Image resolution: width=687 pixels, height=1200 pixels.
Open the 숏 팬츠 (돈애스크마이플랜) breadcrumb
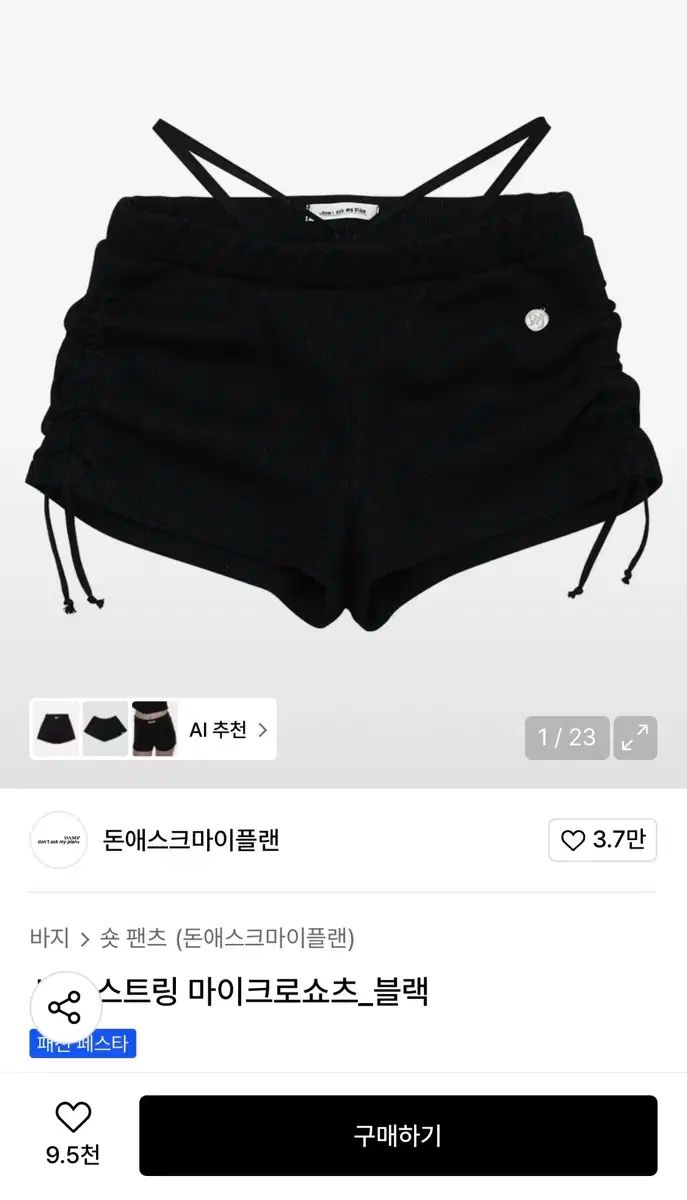(227, 938)
